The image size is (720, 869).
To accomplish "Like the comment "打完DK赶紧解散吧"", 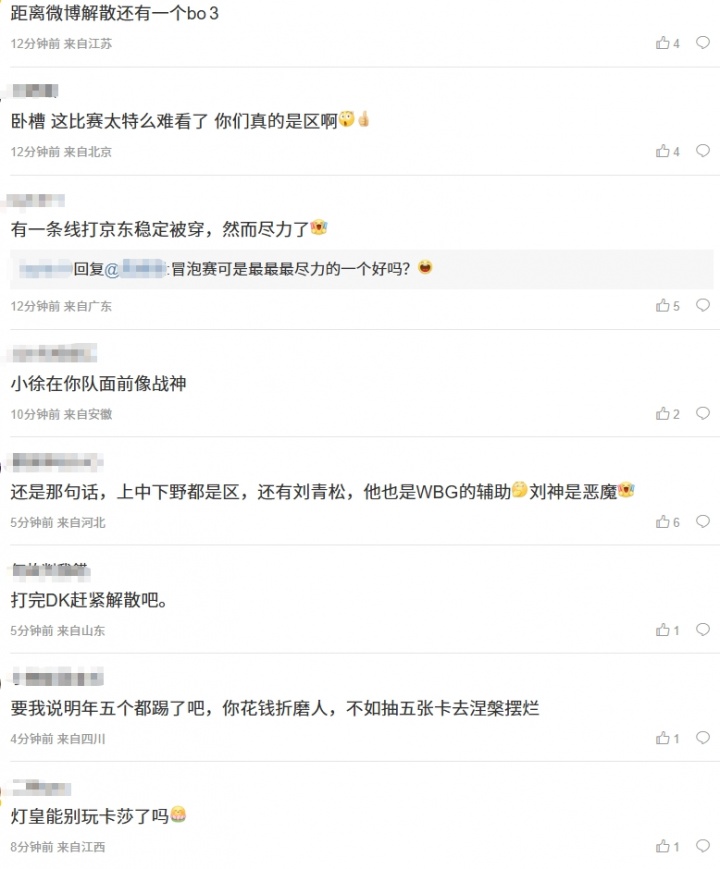I will (x=662, y=630).
